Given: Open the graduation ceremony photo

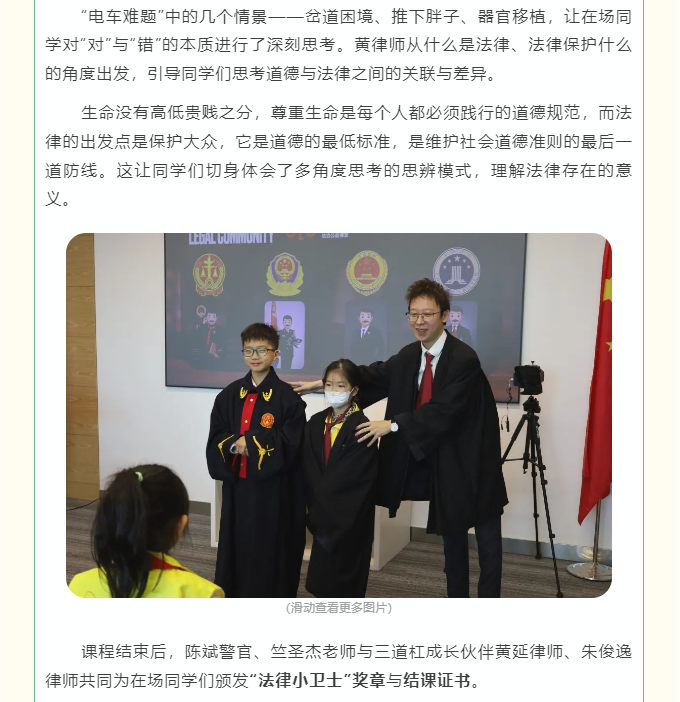Looking at the screenshot, I should (x=338, y=415).
